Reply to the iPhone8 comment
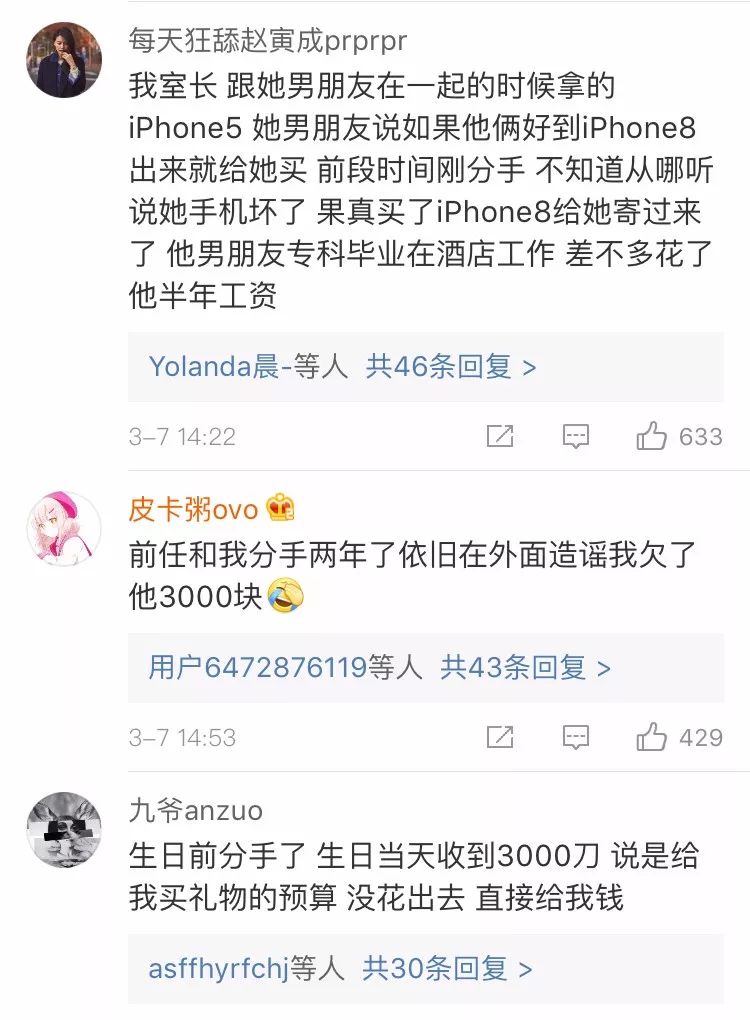This screenshot has width=750, height=1020. (575, 436)
